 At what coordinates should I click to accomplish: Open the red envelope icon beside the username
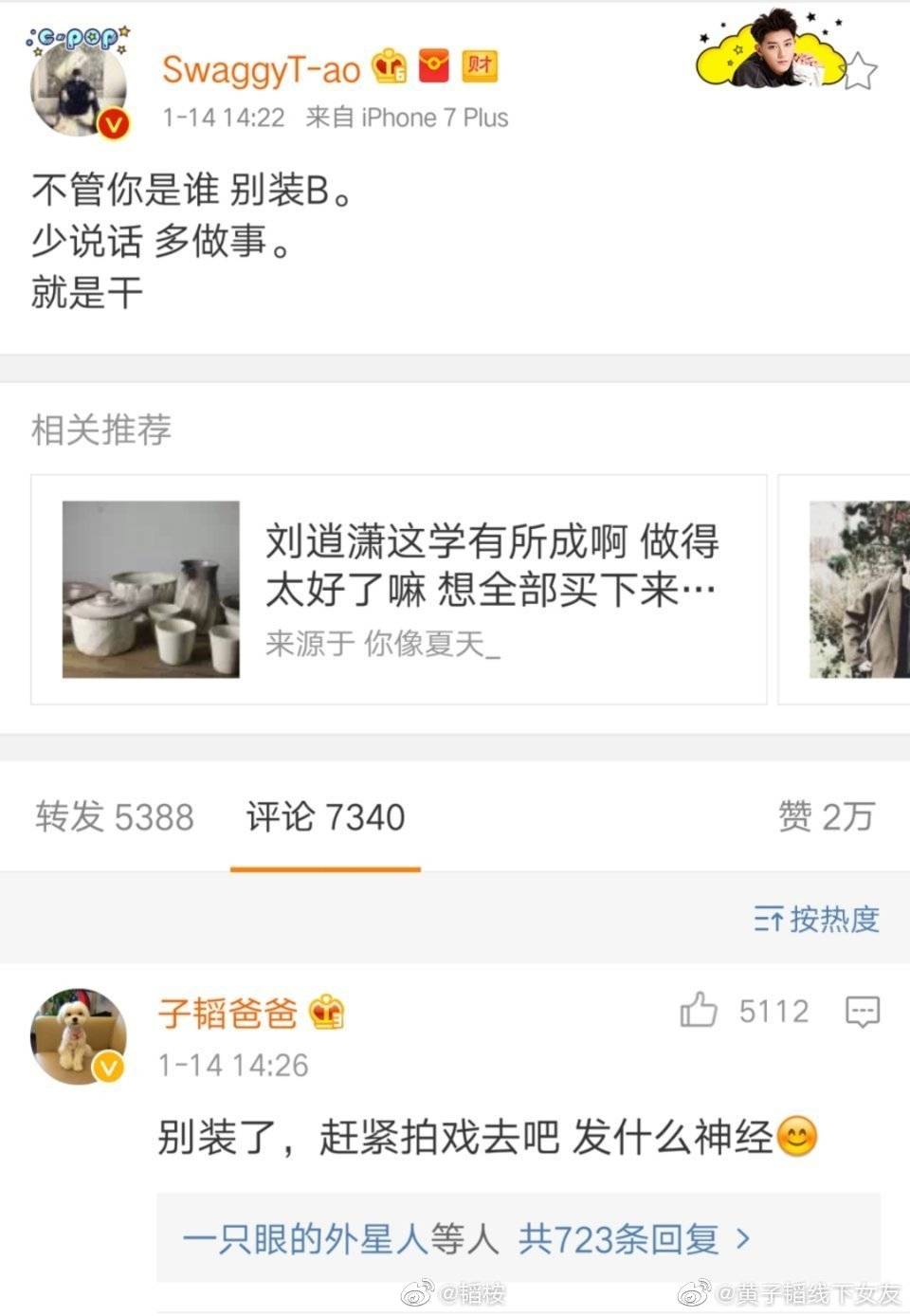pyautogui.click(x=432, y=66)
